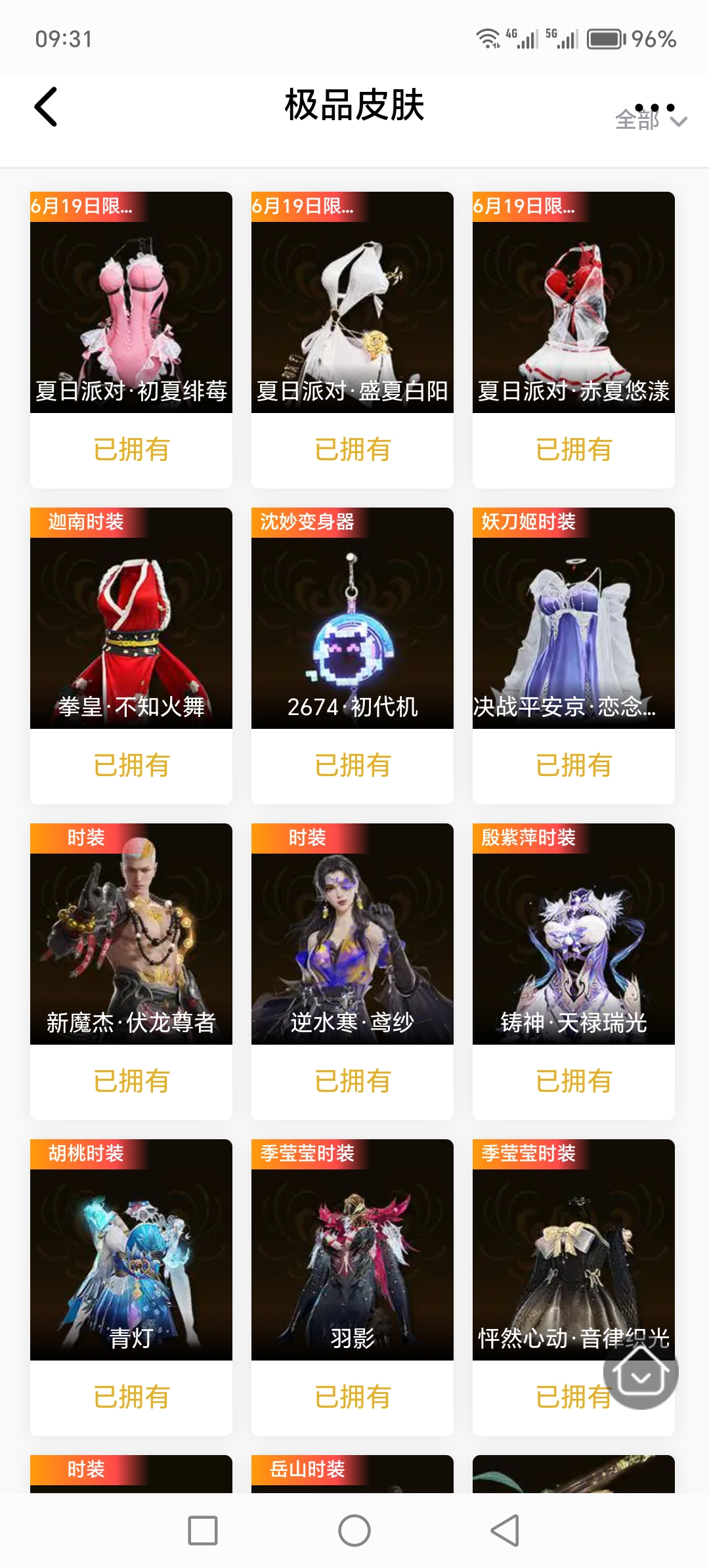
Task: Open the three-dot overflow menu
Action: [655, 106]
